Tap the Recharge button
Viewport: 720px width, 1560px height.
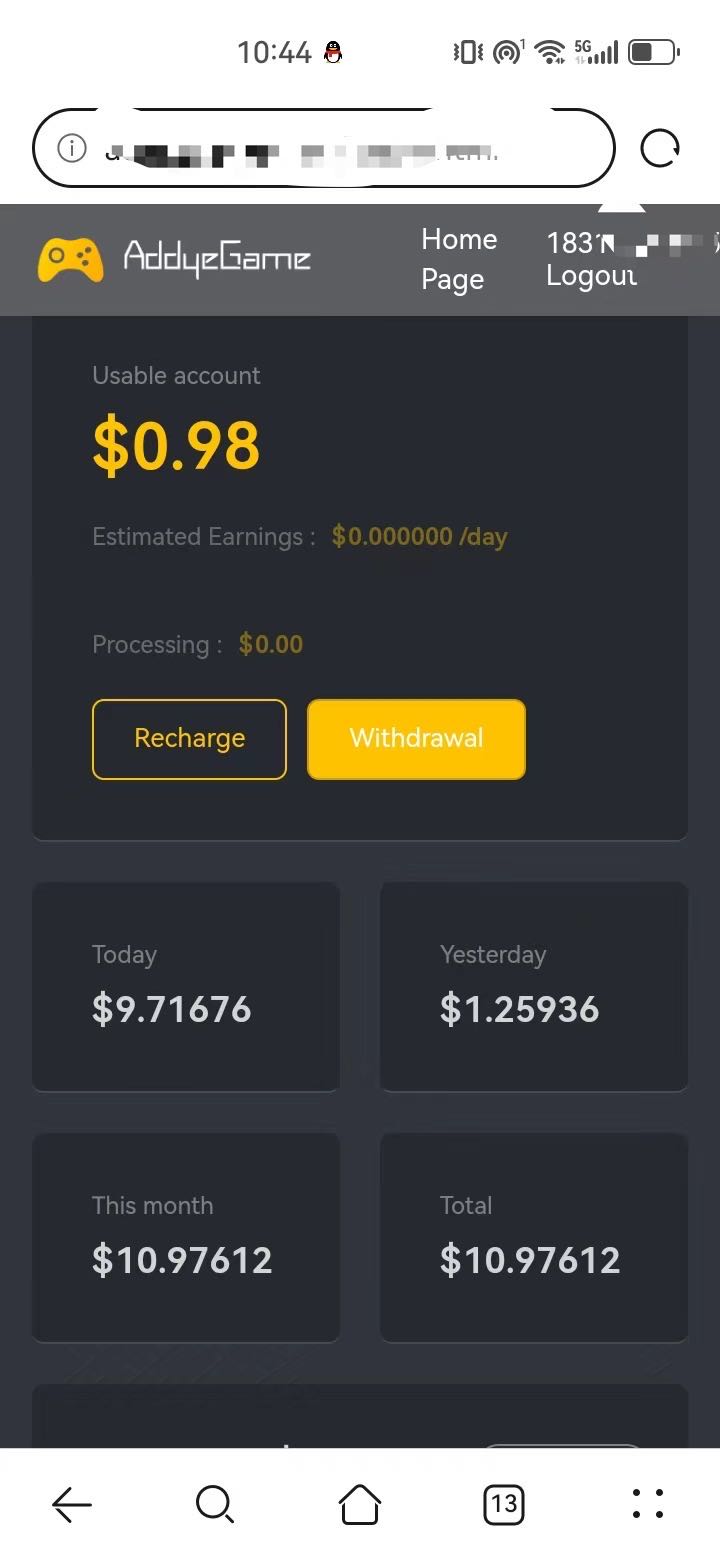point(189,739)
